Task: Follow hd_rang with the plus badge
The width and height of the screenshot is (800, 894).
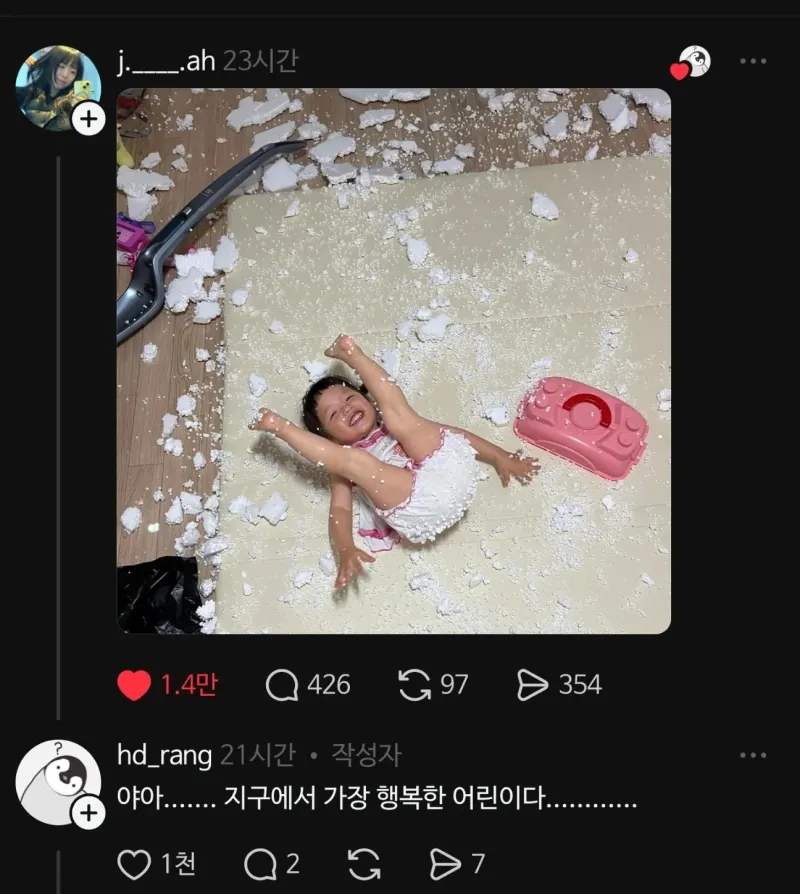Action: tap(88, 814)
